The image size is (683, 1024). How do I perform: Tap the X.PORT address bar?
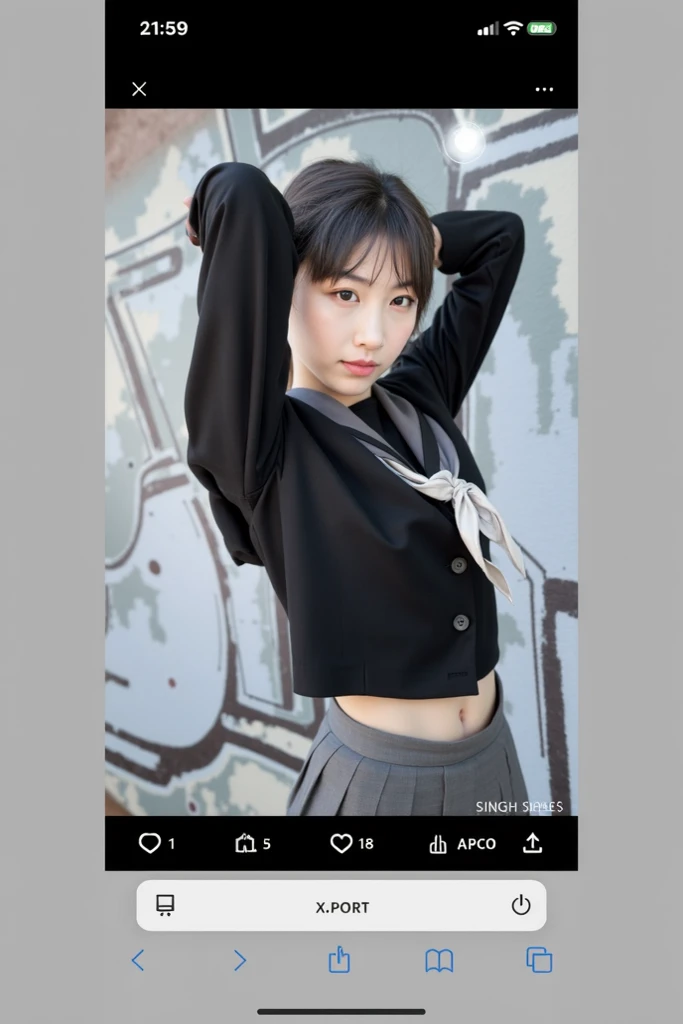342,907
